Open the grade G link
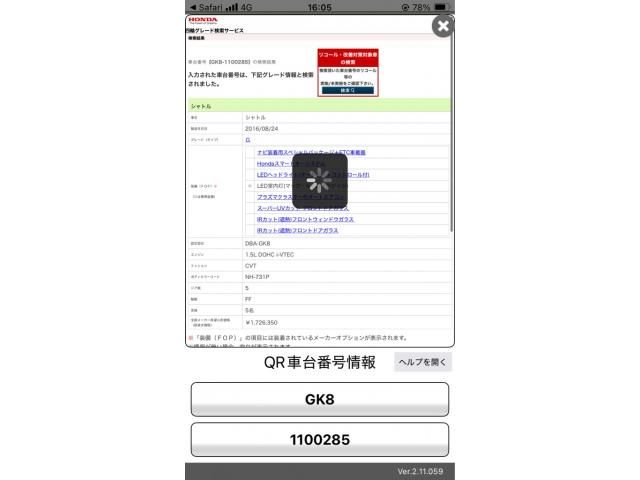This screenshot has height=480, width=640. click(x=248, y=140)
